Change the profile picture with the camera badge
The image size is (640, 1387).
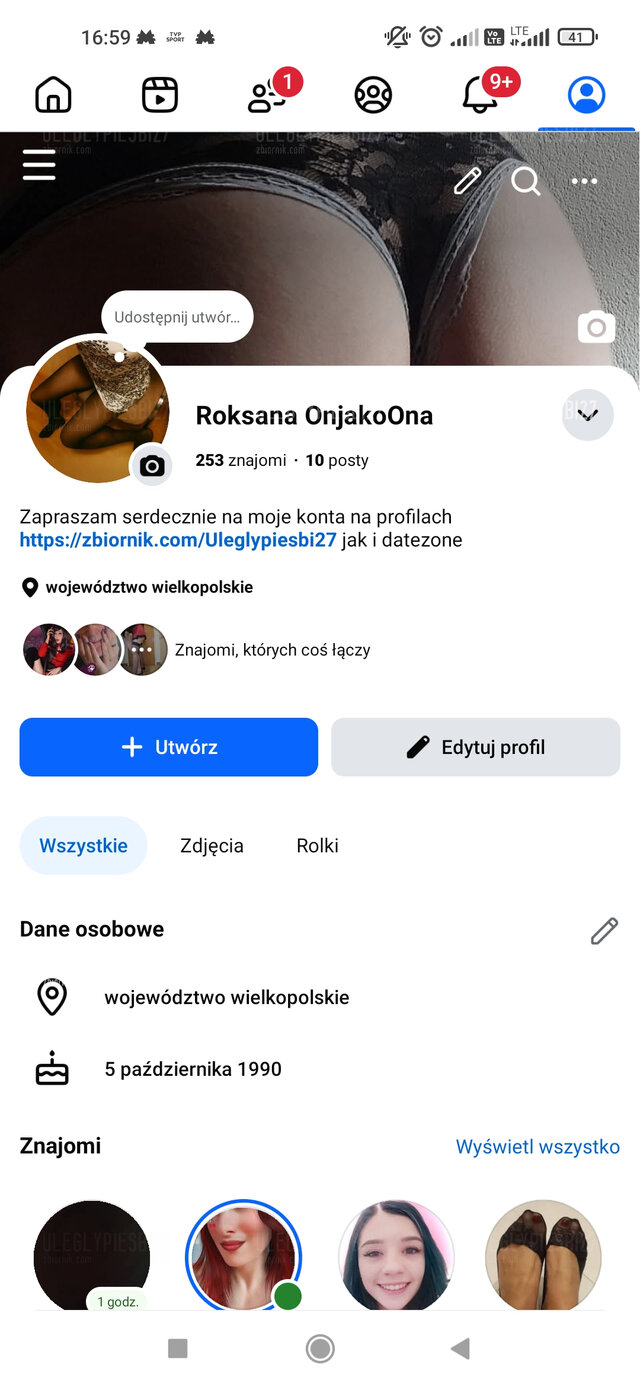click(152, 465)
